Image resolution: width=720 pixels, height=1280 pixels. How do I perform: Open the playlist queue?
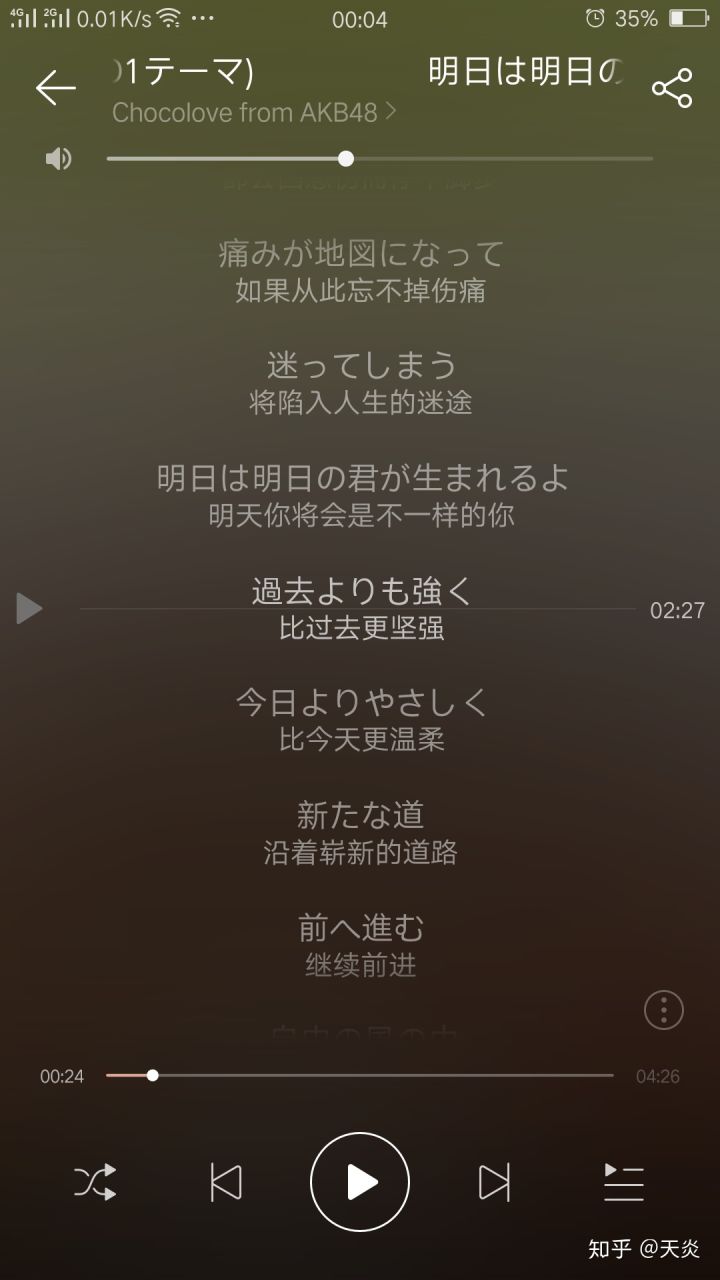click(x=624, y=1182)
